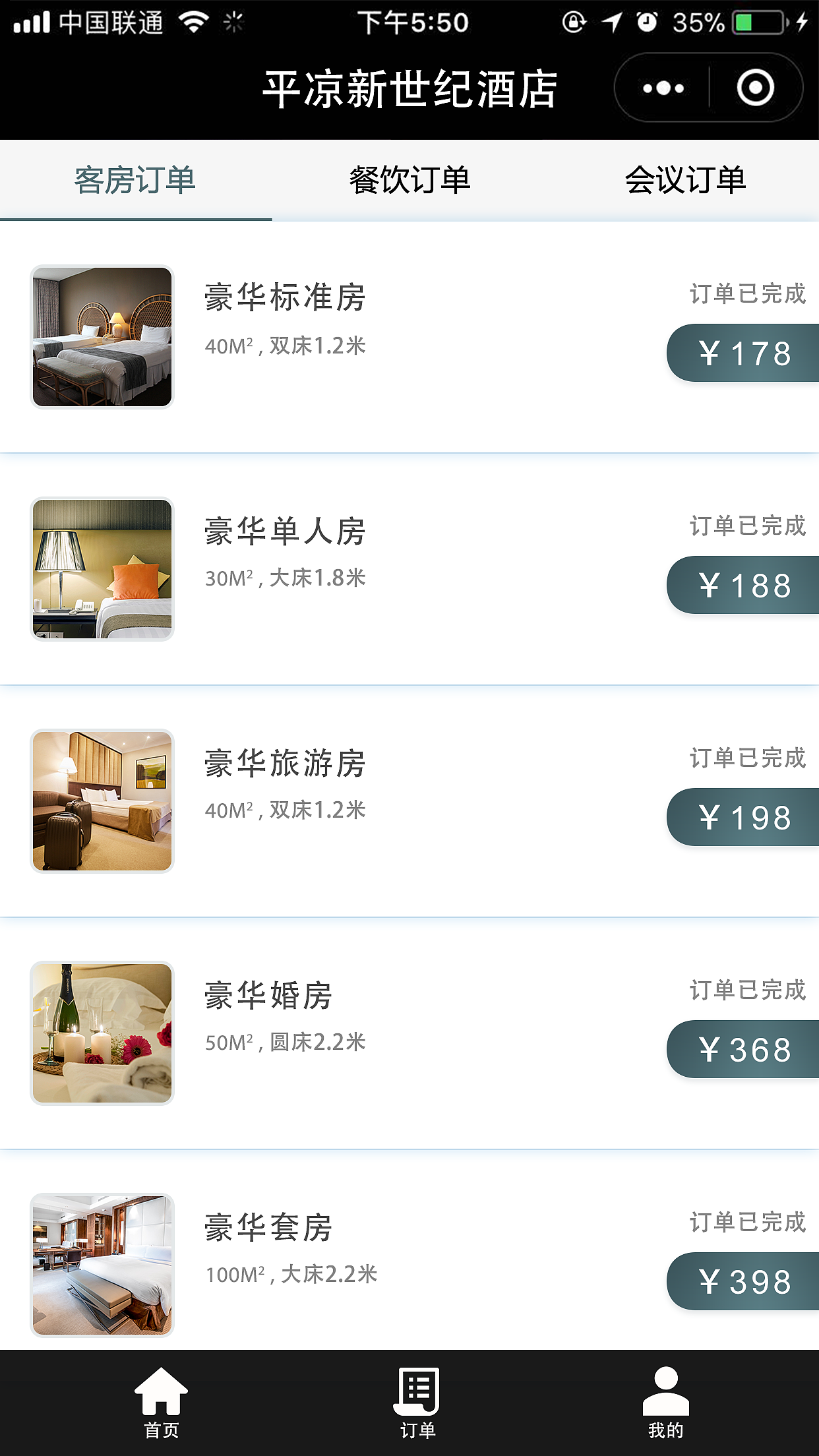Tap the location arrow indicator in status bar
This screenshot has width=819, height=1456.
[612, 21]
